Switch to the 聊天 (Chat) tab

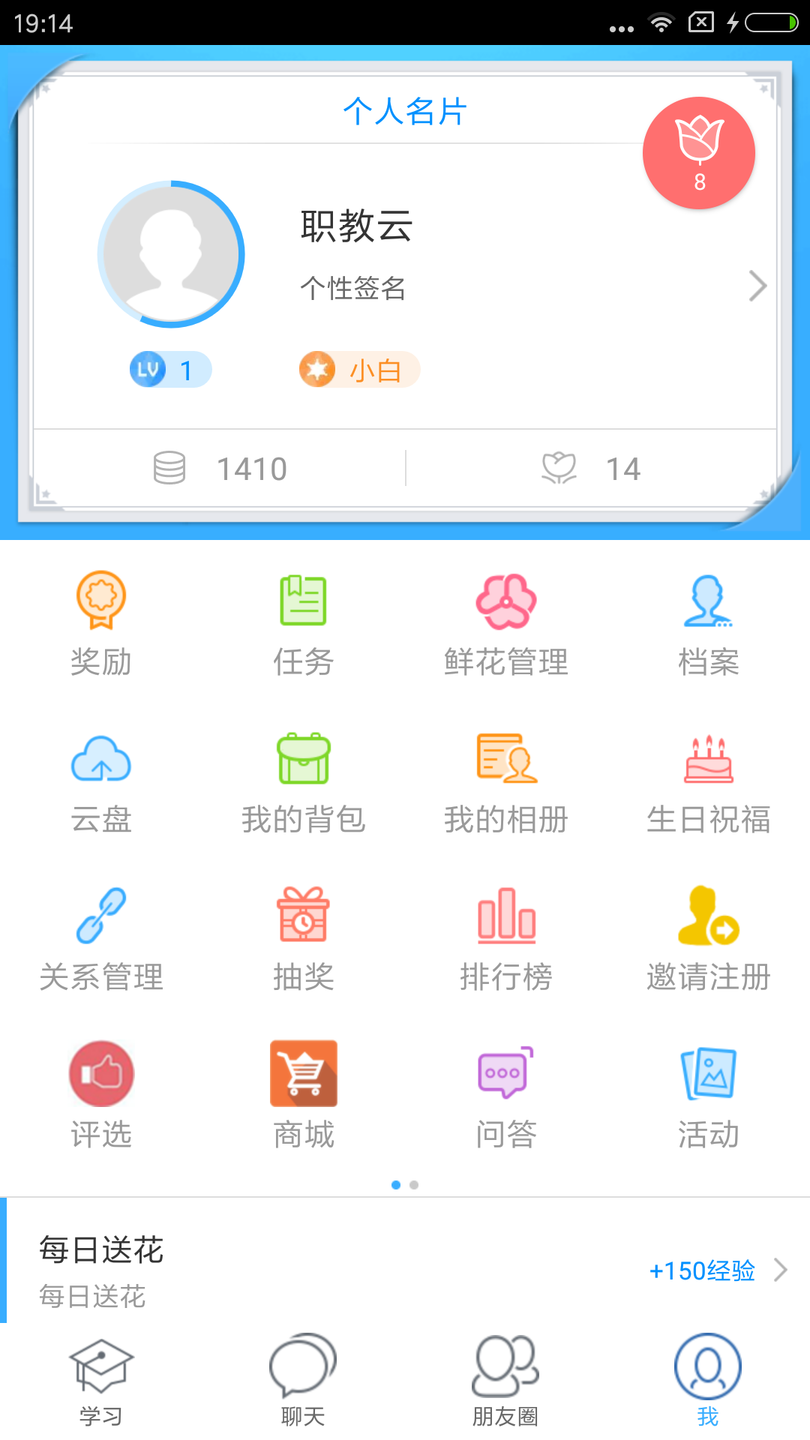click(x=303, y=1380)
